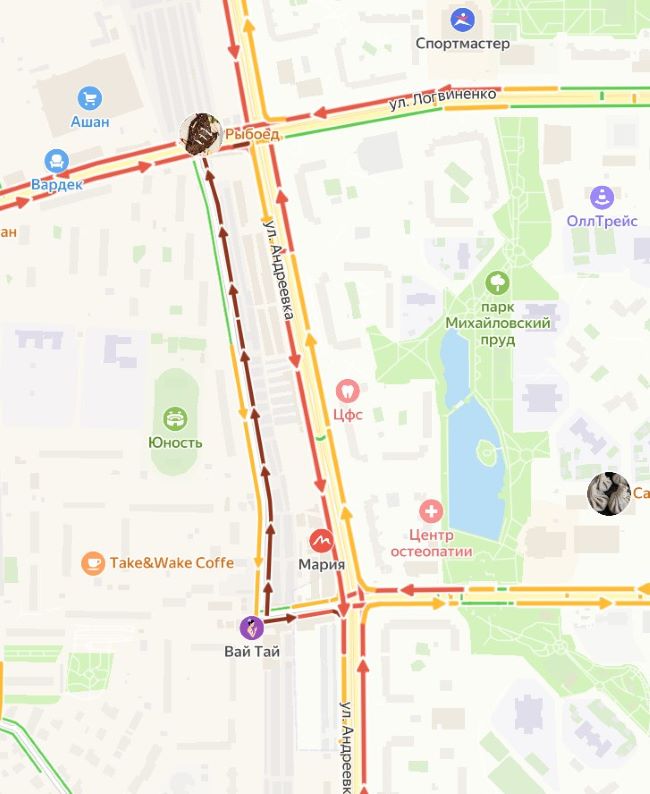Screen dimensions: 650x794
Task: Tap the Цфс dental clinic pin
Action: 347,390
